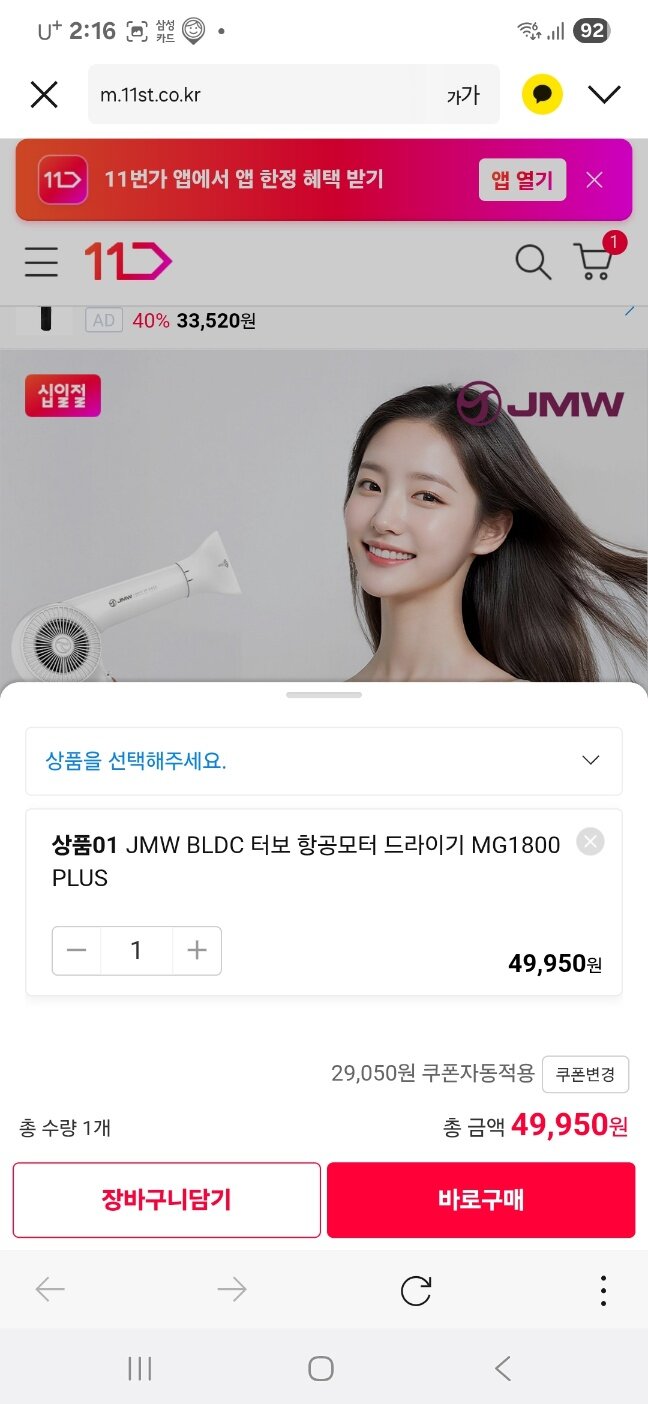Open the search magnifier
This screenshot has width=648, height=1404.
533,262
